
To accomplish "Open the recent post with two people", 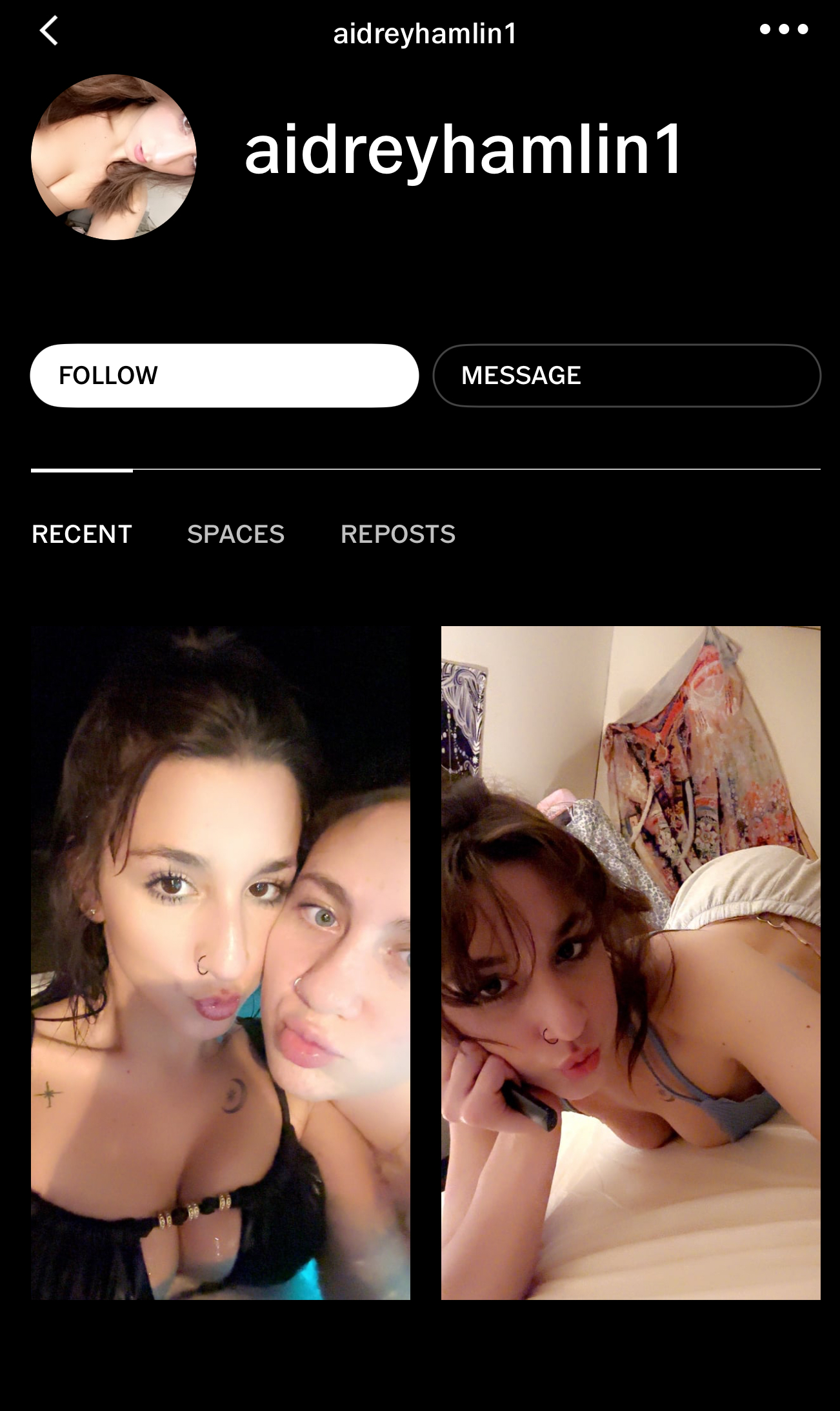I will point(221,962).
